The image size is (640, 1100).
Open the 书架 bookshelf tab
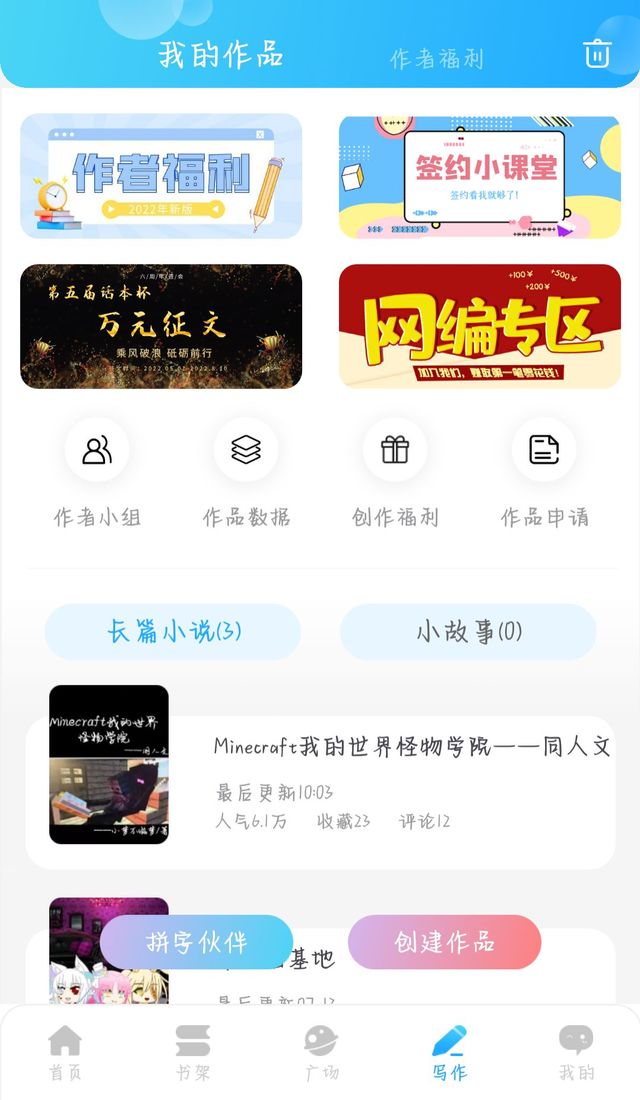pyautogui.click(x=193, y=1052)
